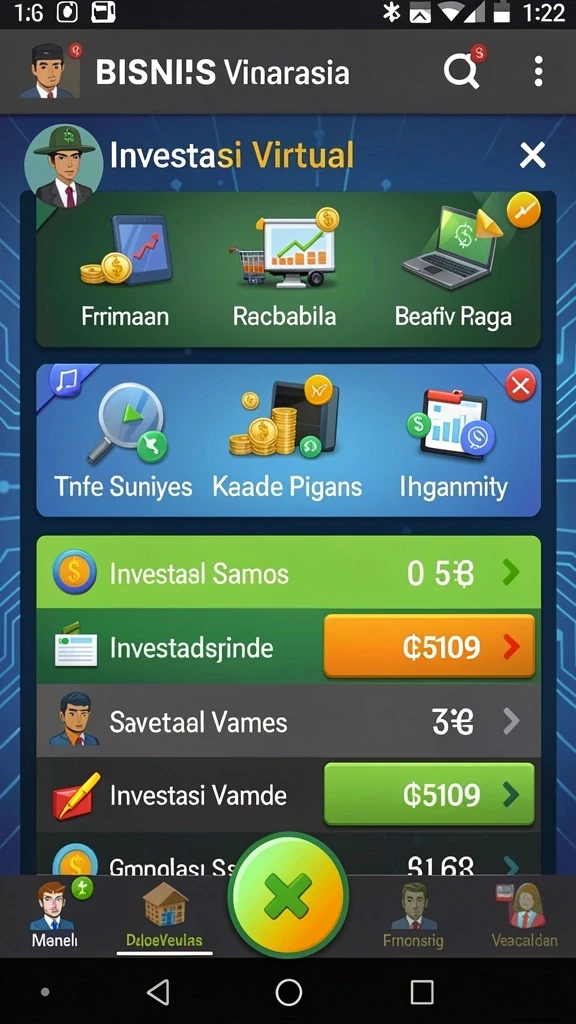Image resolution: width=576 pixels, height=1024 pixels.
Task: Open the three-dot overflow menu
Action: pos(538,71)
